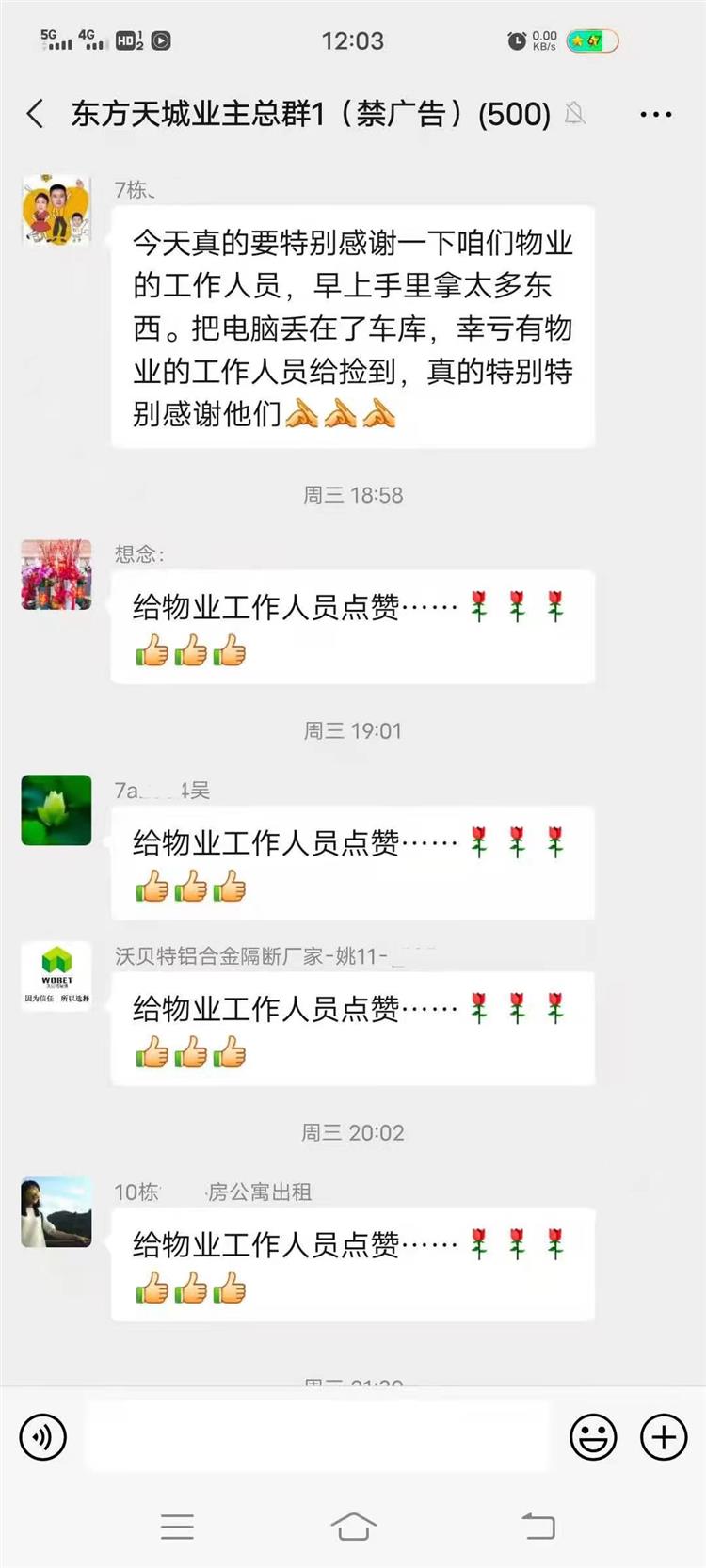
Task: Open avatar of 10栋 房公寓出租
Action: click(56, 1212)
